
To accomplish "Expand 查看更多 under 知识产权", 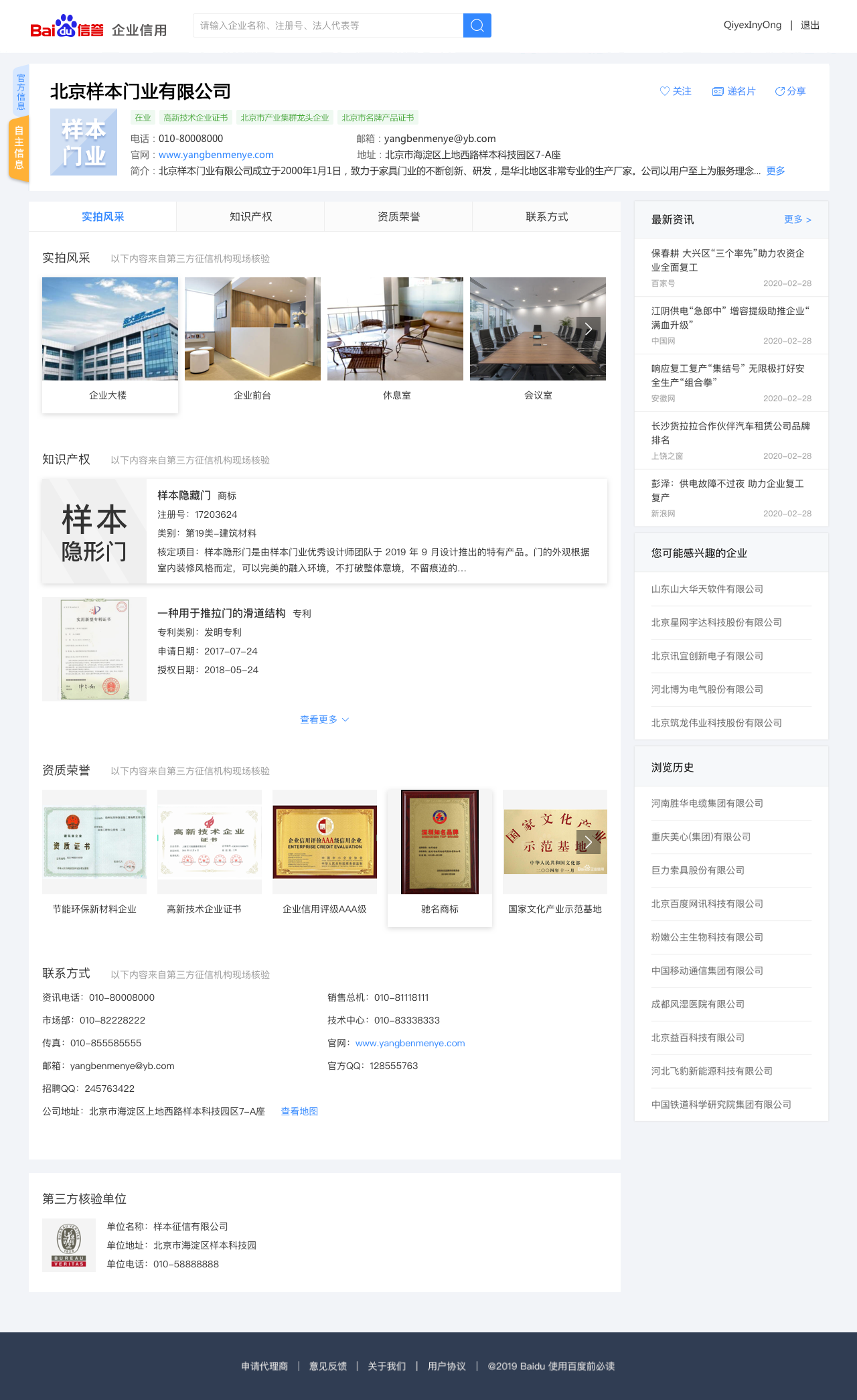I will pos(324,719).
